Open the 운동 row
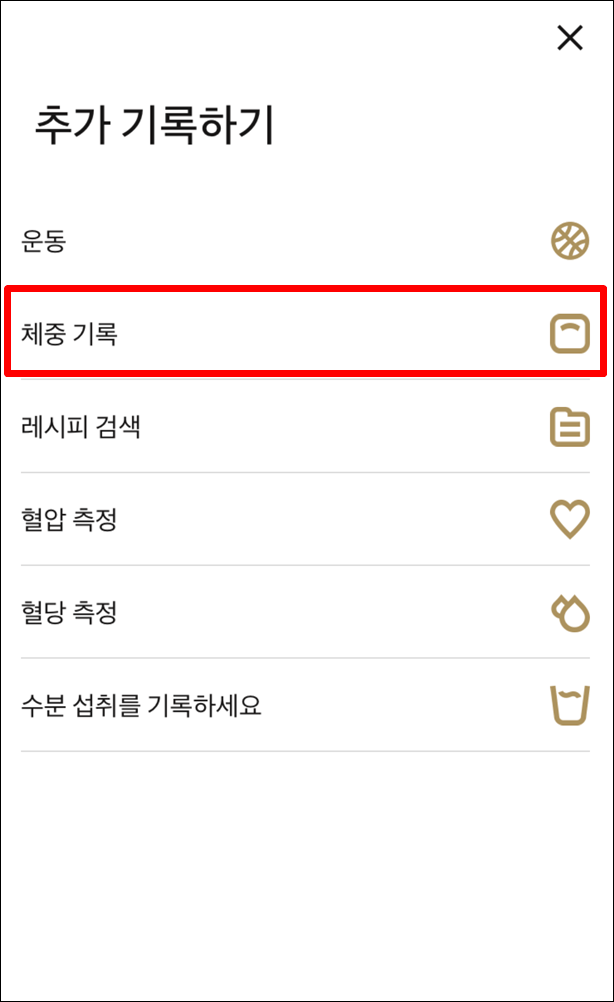 305,241
